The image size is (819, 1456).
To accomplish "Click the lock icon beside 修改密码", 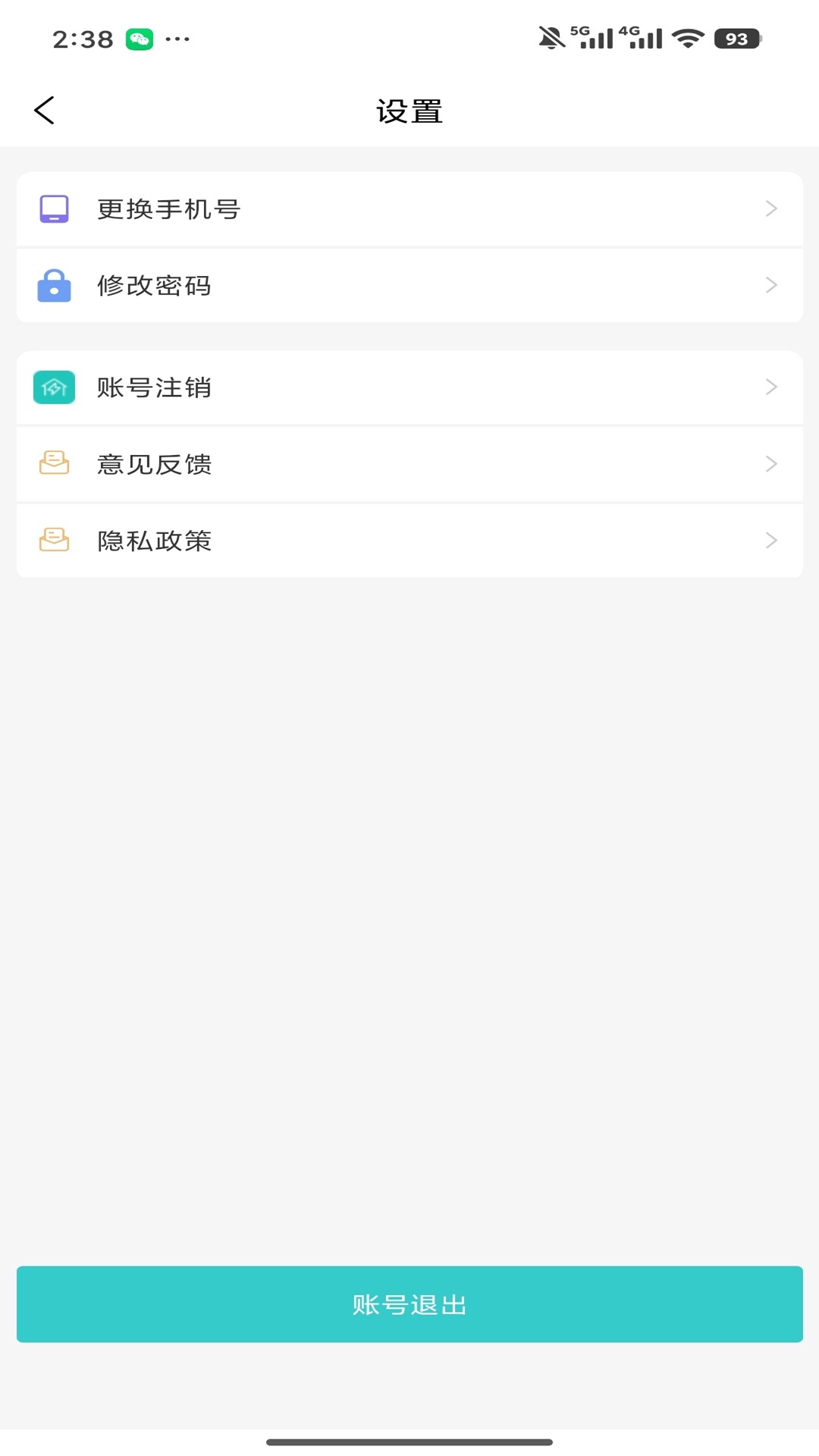I will pos(53,286).
